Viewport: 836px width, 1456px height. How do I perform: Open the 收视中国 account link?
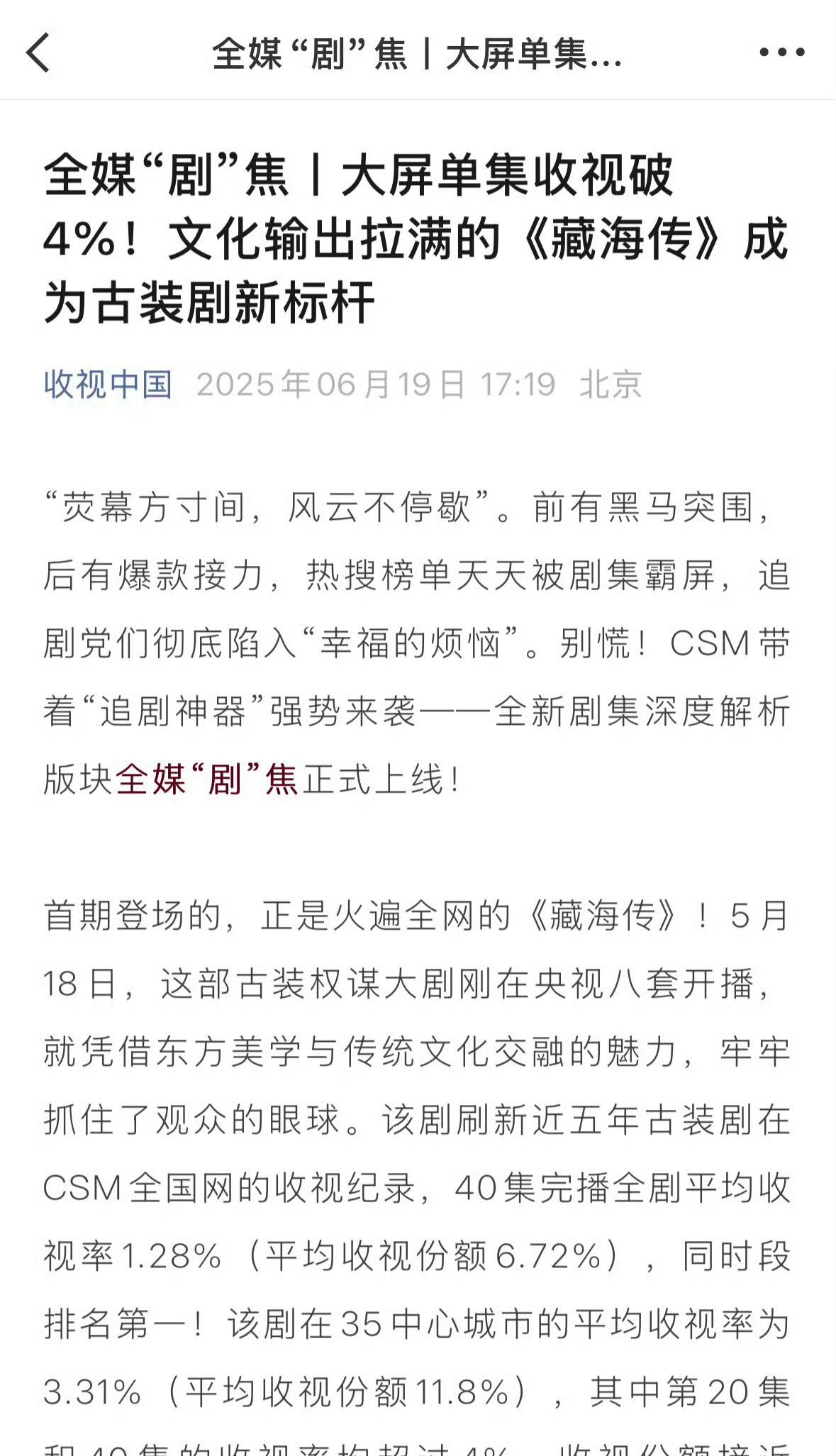(x=108, y=384)
